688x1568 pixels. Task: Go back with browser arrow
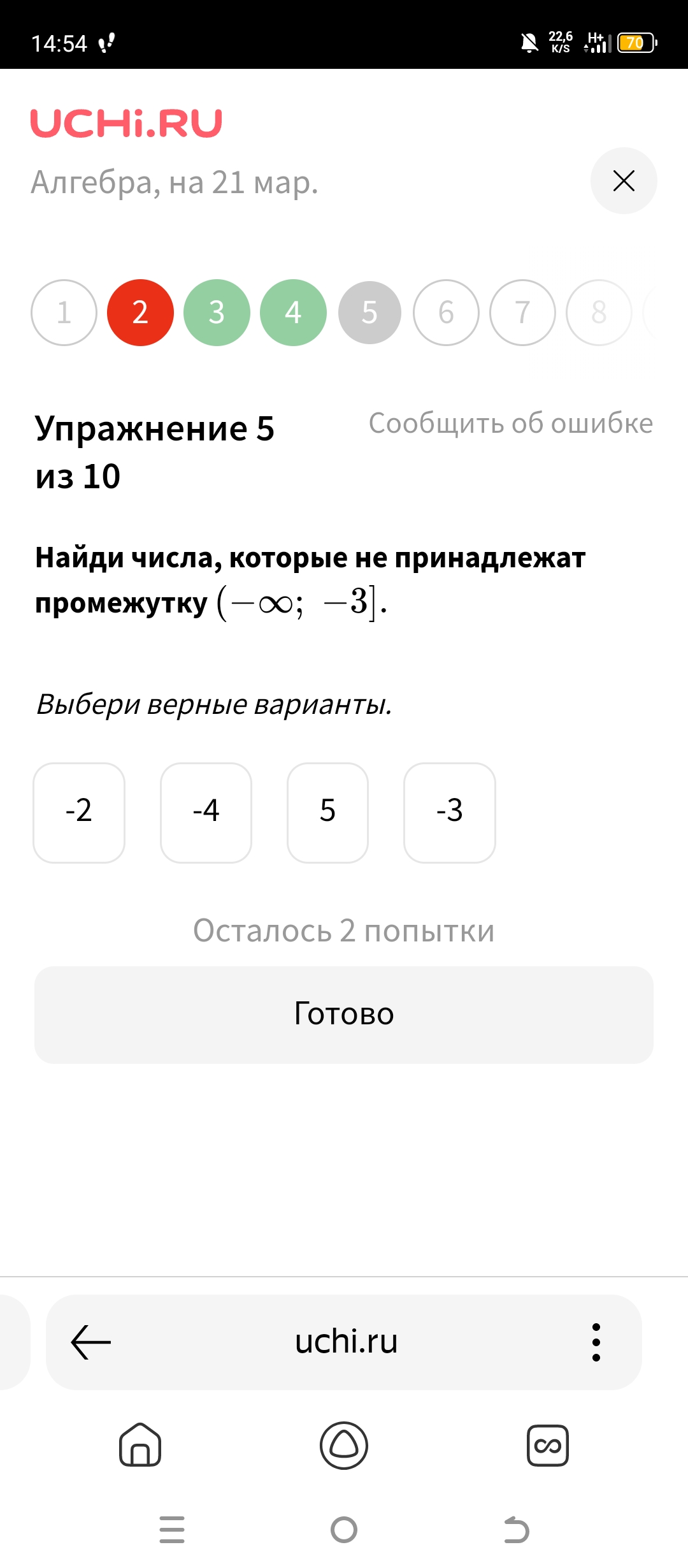[x=90, y=1342]
